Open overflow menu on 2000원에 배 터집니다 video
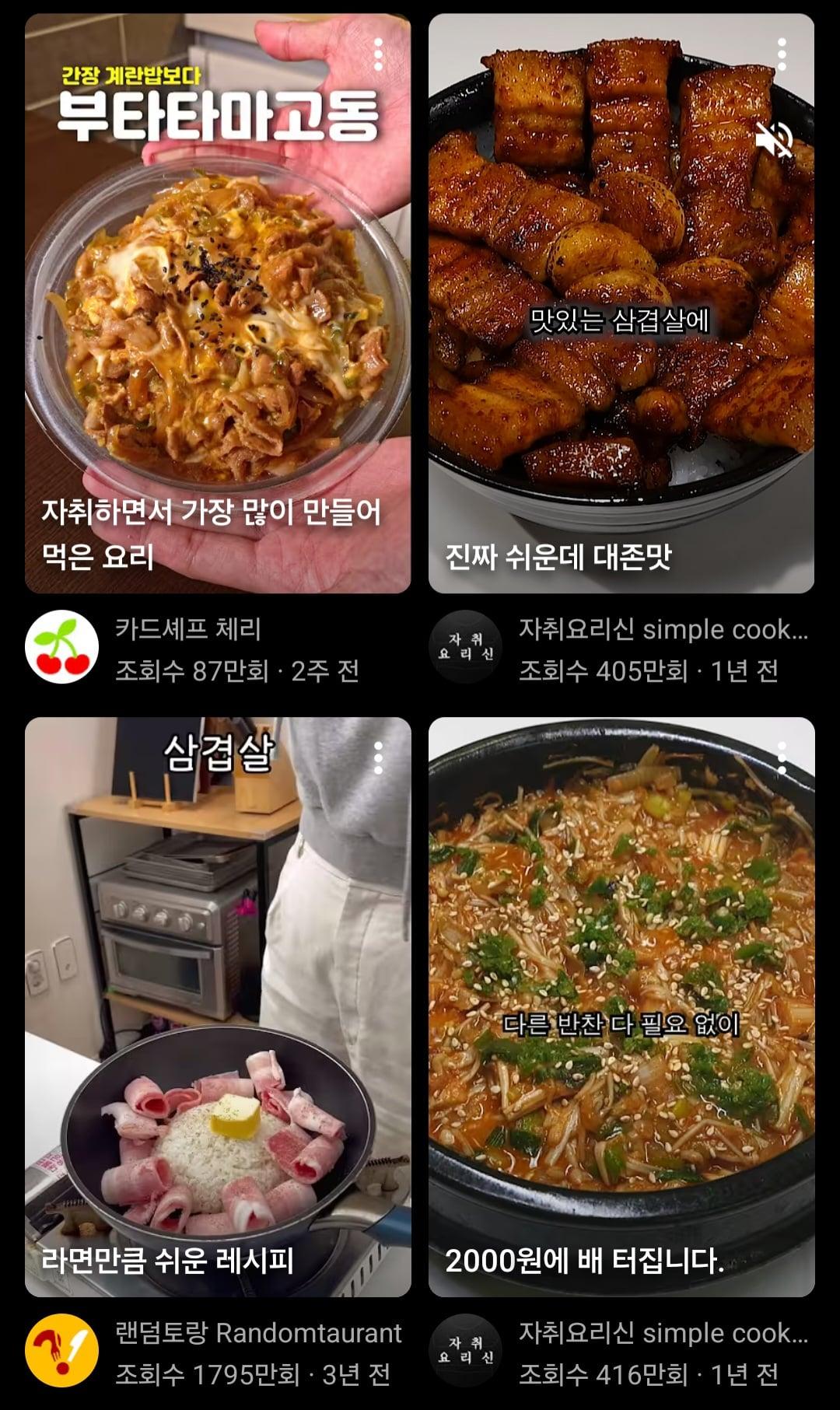Viewport: 840px width, 1410px height. (x=782, y=757)
